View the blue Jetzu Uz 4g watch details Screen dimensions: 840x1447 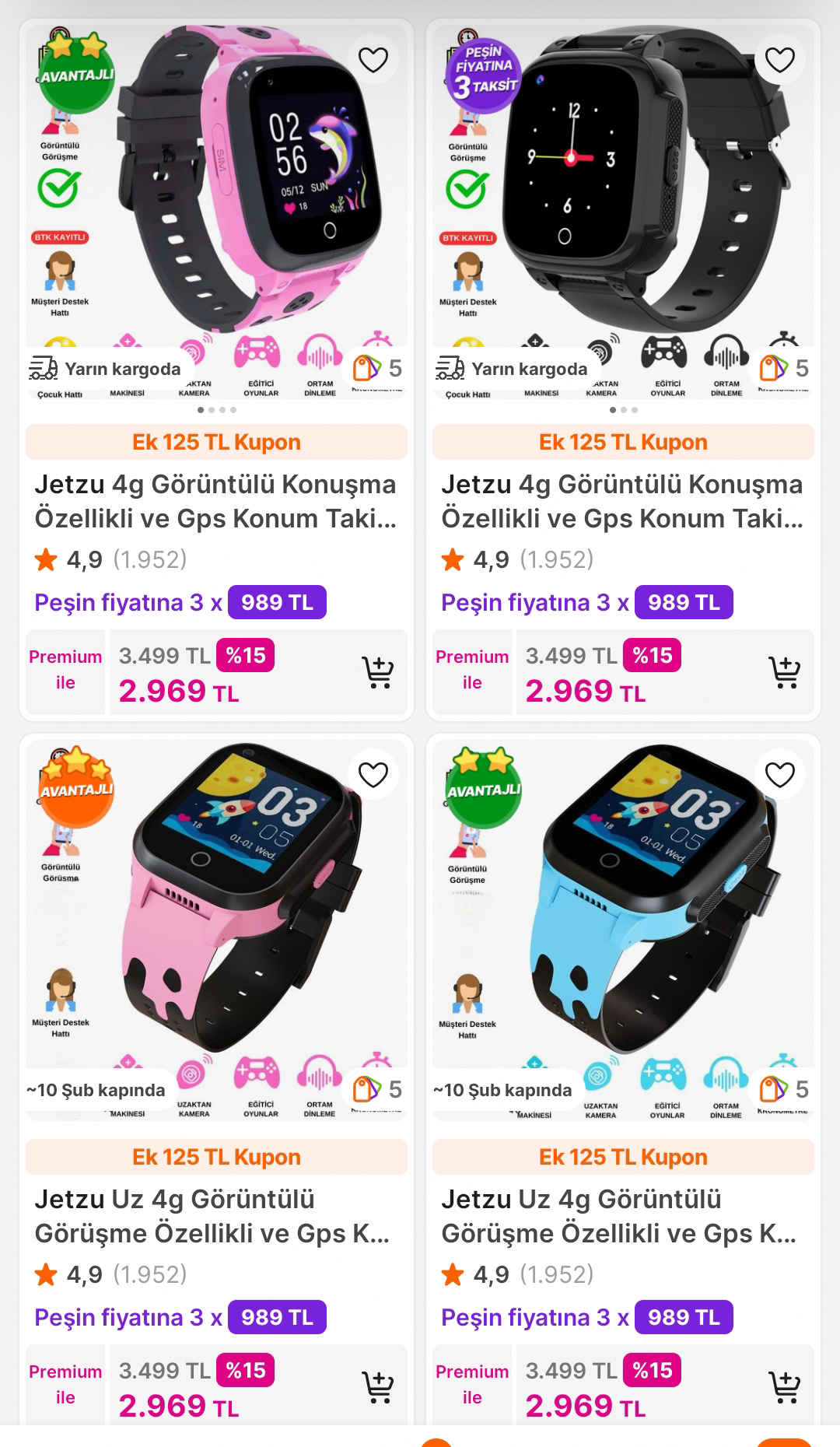tap(622, 1216)
